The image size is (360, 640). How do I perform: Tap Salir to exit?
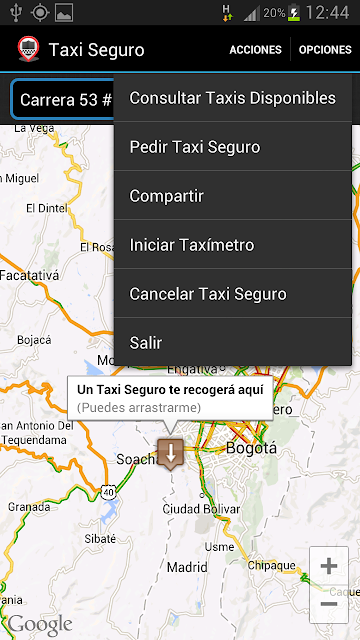point(233,342)
